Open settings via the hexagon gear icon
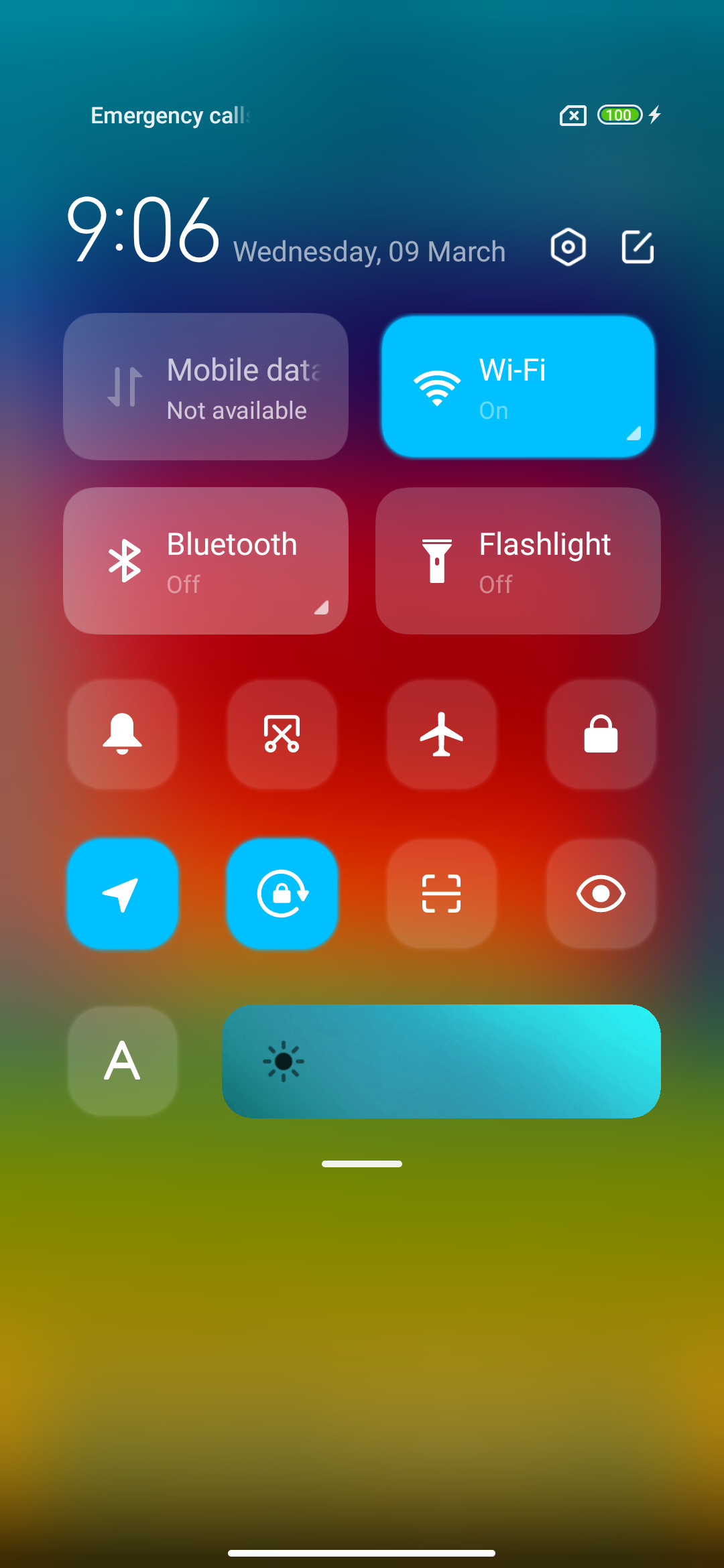The image size is (724, 1568). [568, 247]
